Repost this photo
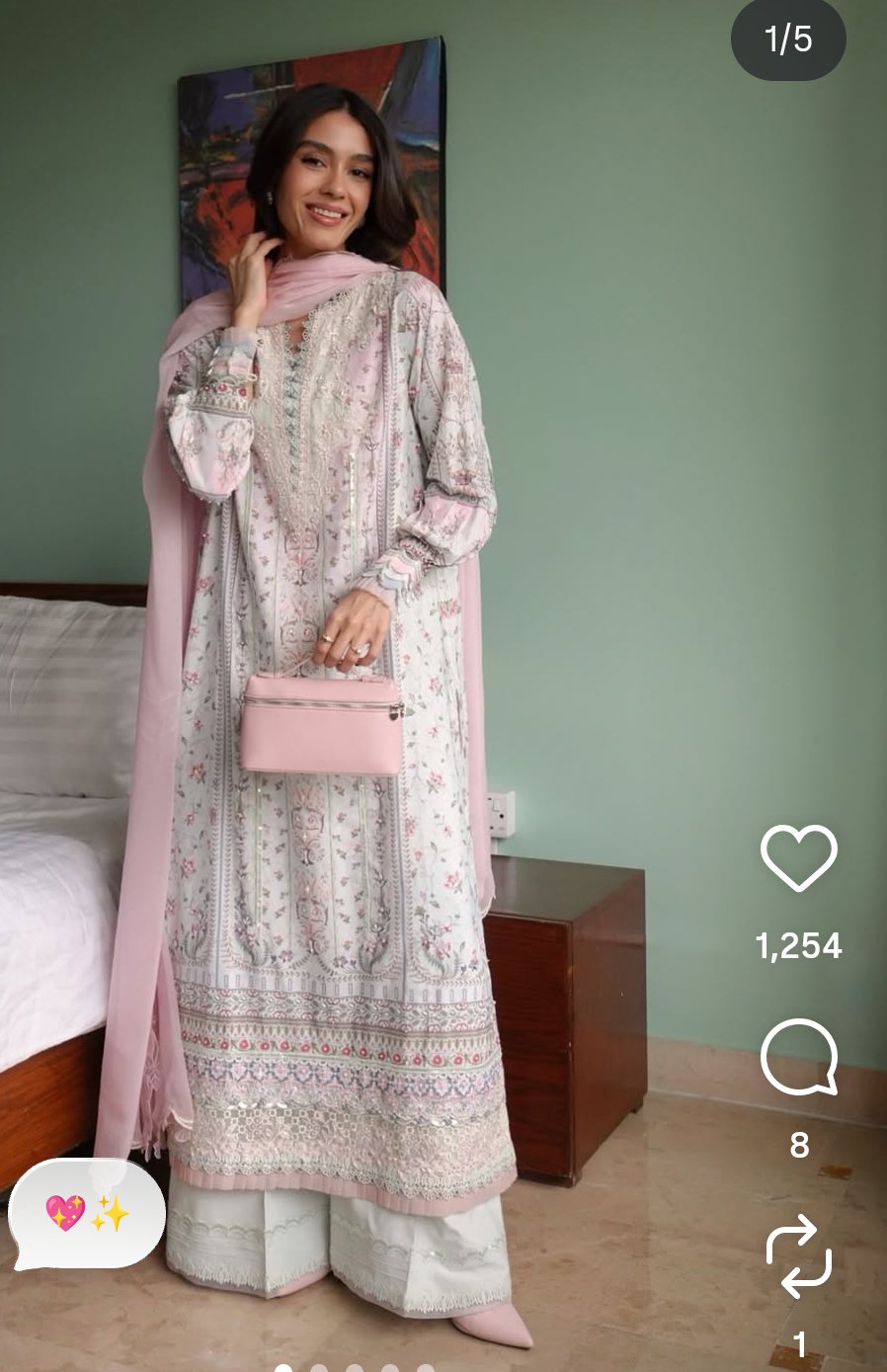887x1372 pixels. [798, 1255]
